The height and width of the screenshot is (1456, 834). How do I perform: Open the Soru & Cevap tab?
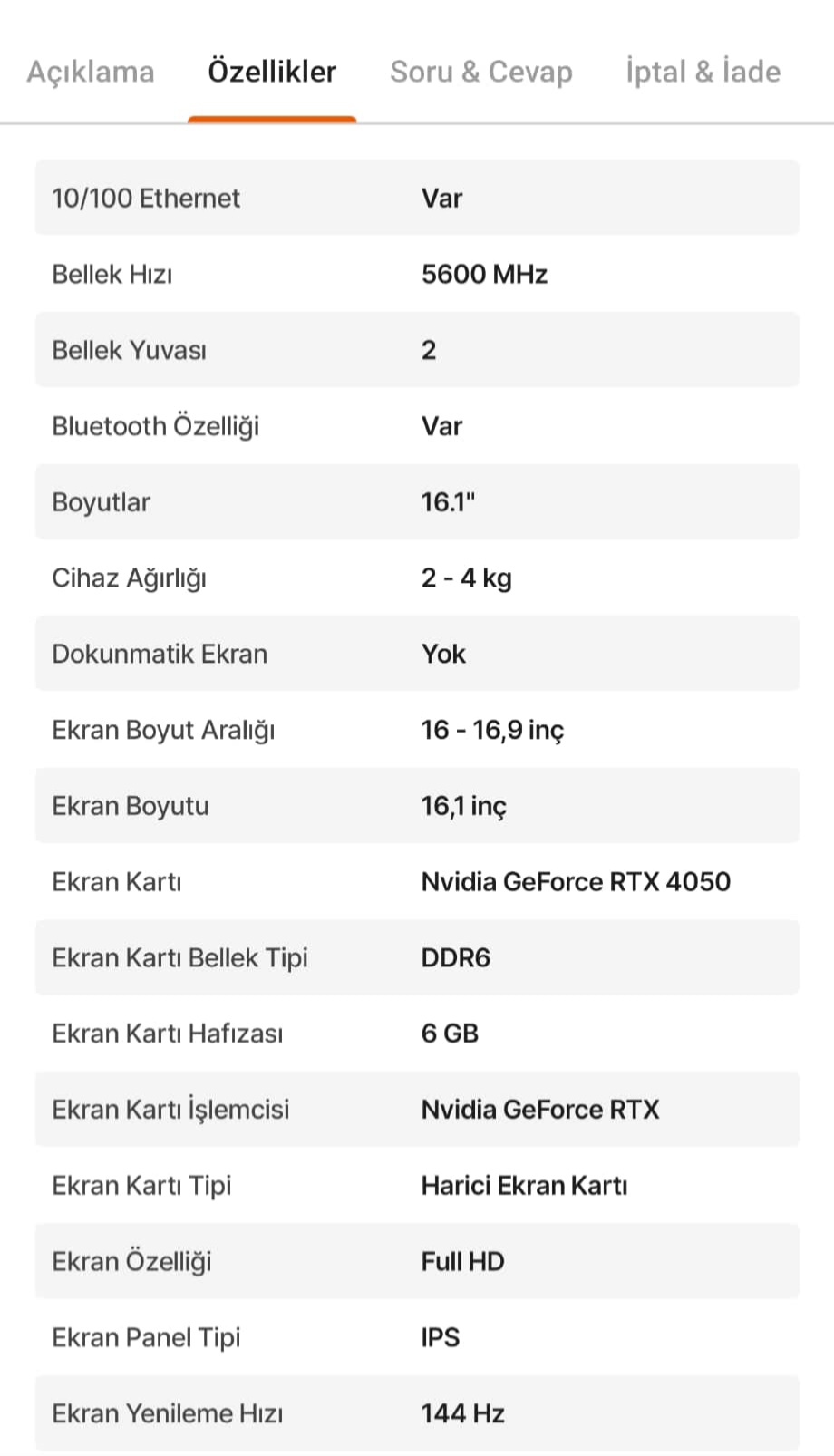tap(481, 72)
